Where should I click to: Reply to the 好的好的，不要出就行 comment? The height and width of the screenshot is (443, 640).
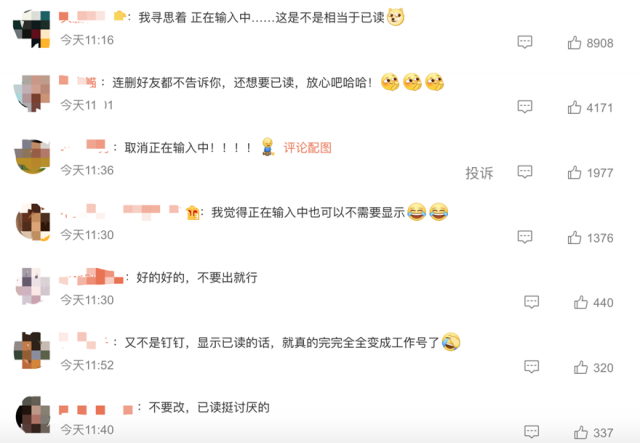pyautogui.click(x=531, y=303)
